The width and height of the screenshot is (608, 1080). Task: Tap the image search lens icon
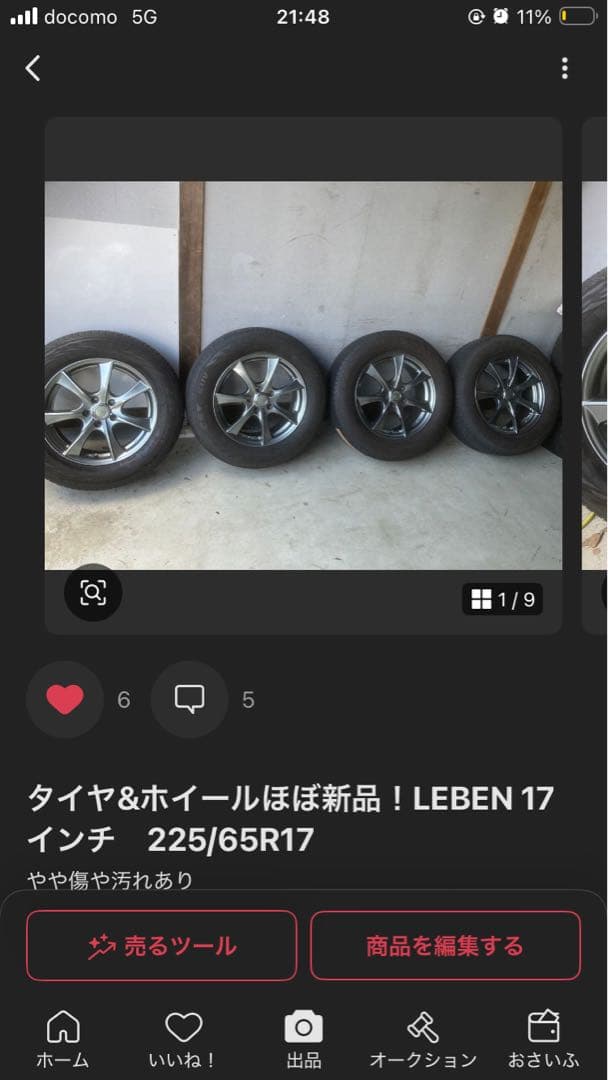pos(93,593)
